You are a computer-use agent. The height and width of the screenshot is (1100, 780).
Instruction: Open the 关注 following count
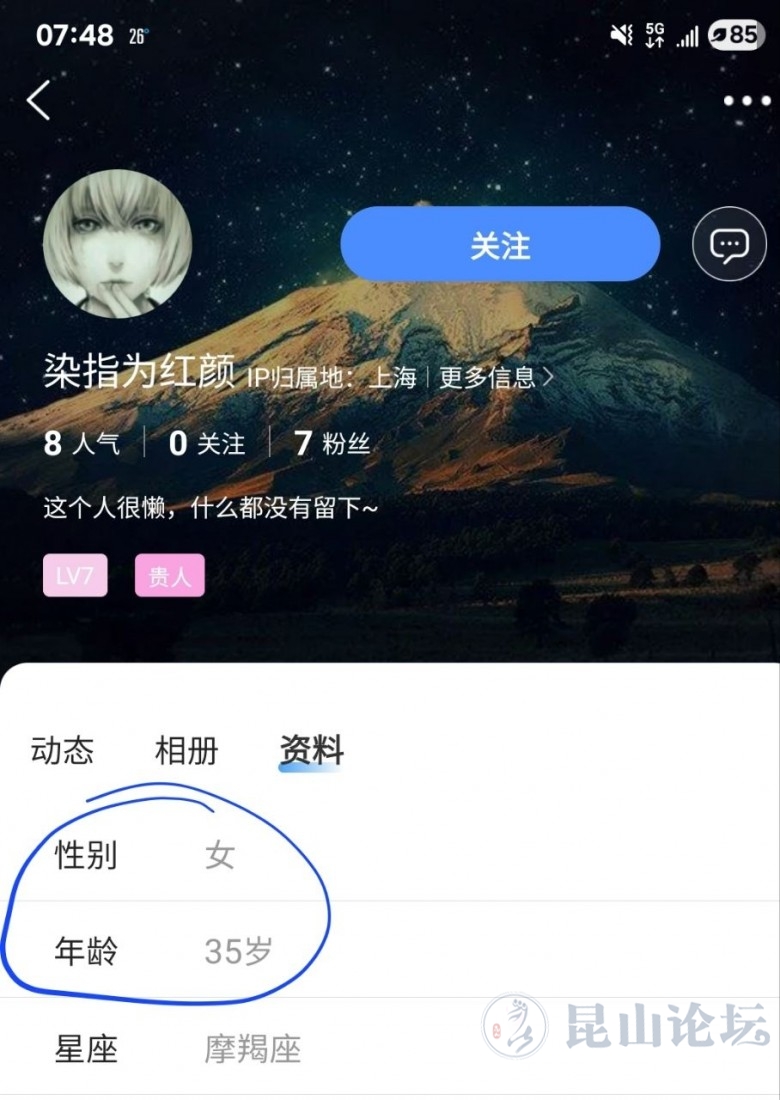click(207, 443)
